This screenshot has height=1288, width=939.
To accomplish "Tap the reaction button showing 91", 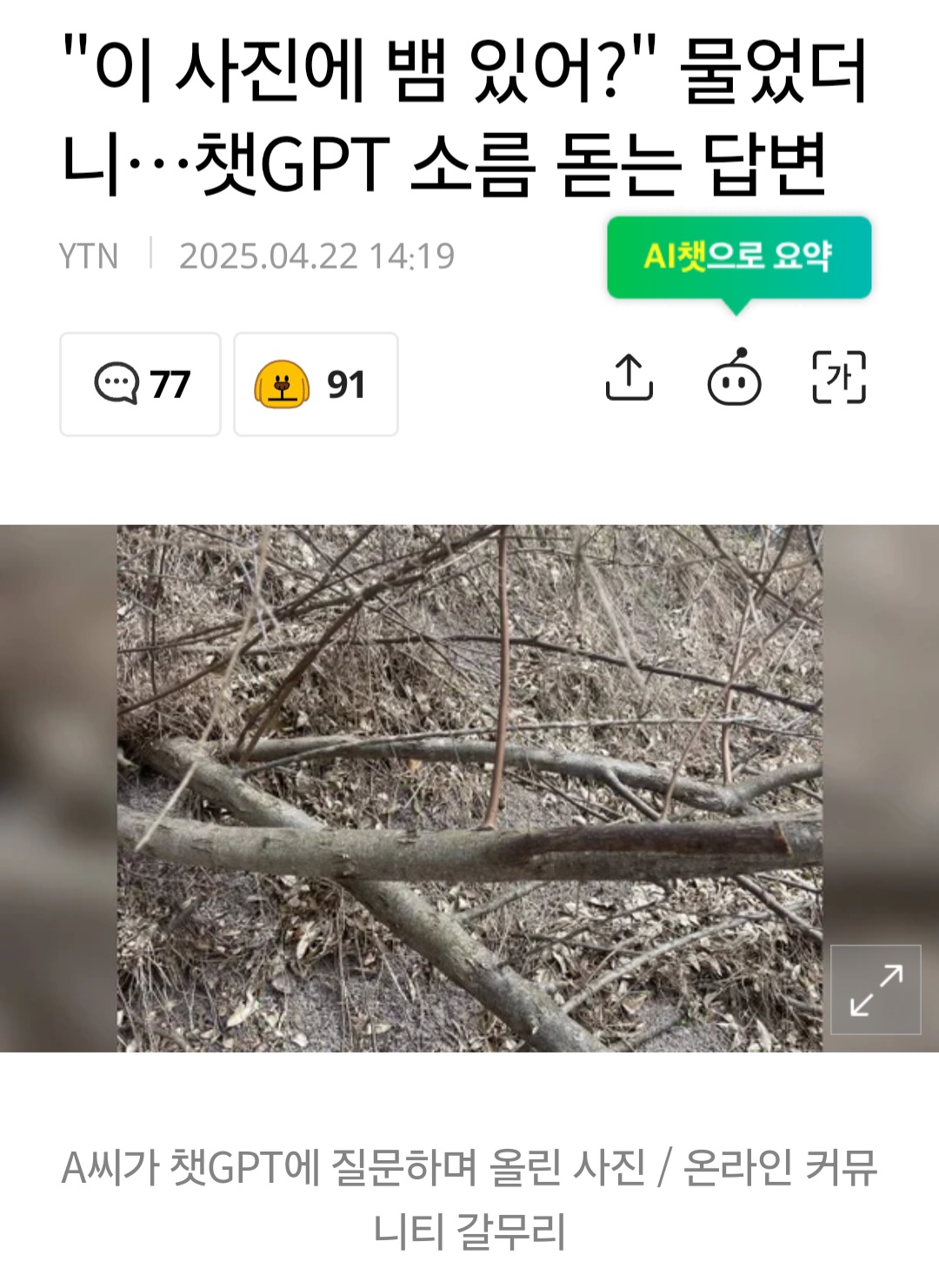I will tap(315, 383).
